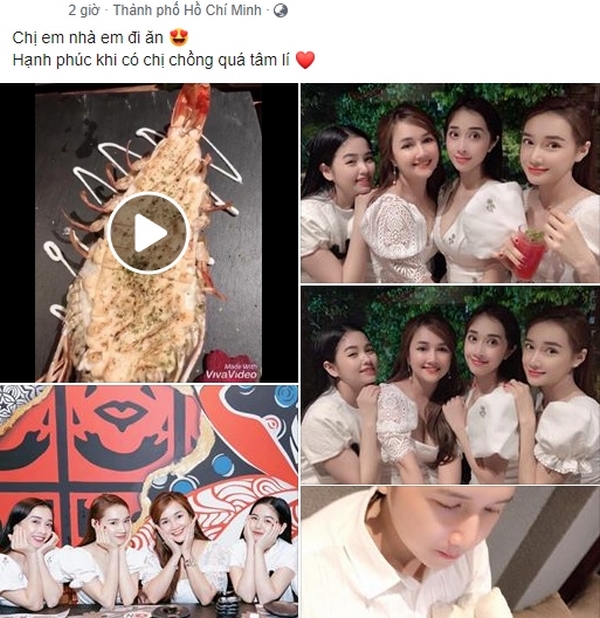Open the middle-right group photo of four women
The image size is (600, 618).
point(450,386)
